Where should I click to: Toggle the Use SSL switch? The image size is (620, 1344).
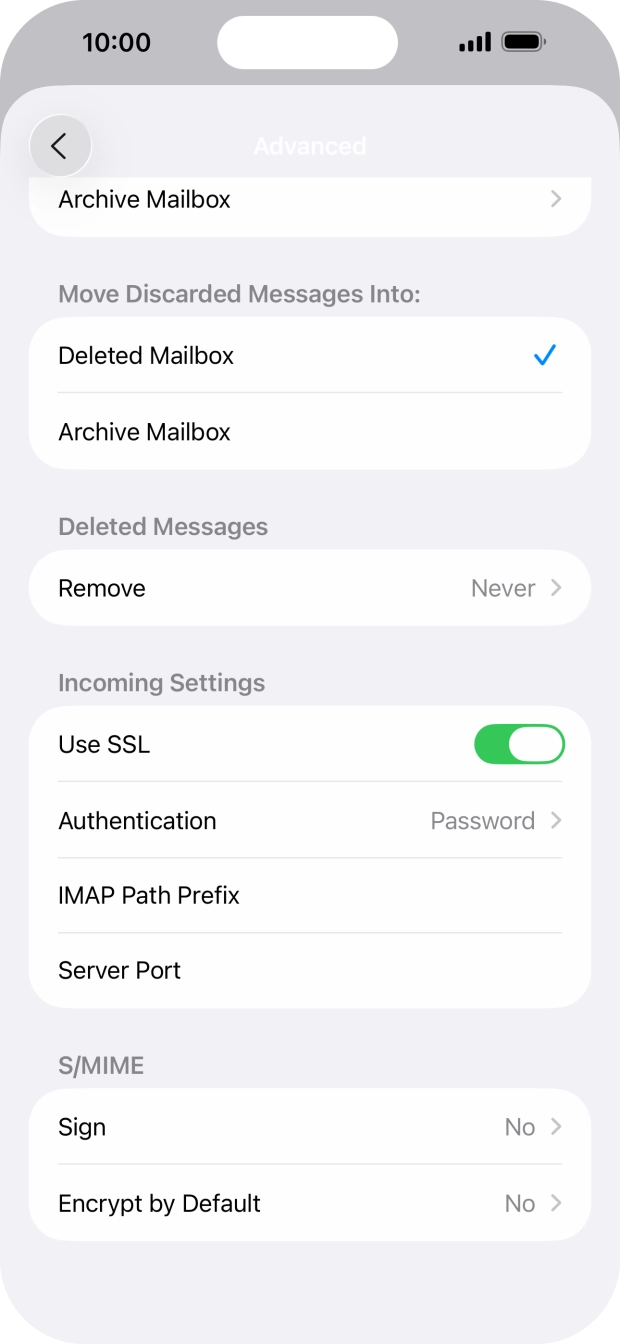click(x=519, y=745)
